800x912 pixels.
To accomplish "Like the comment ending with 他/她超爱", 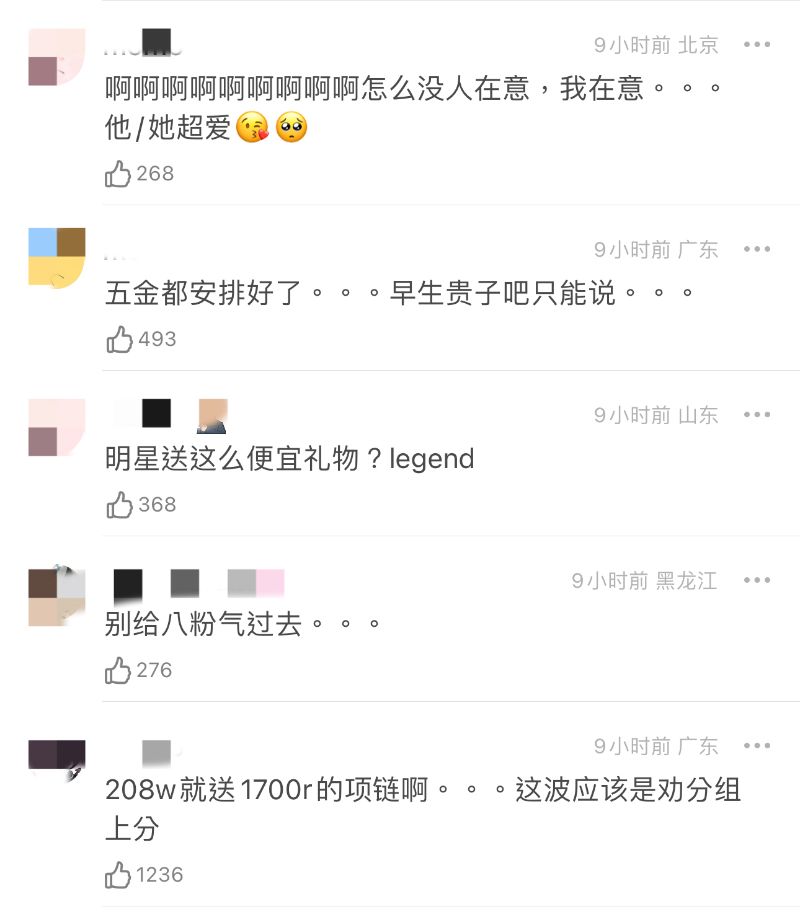I will pyautogui.click(x=119, y=174).
